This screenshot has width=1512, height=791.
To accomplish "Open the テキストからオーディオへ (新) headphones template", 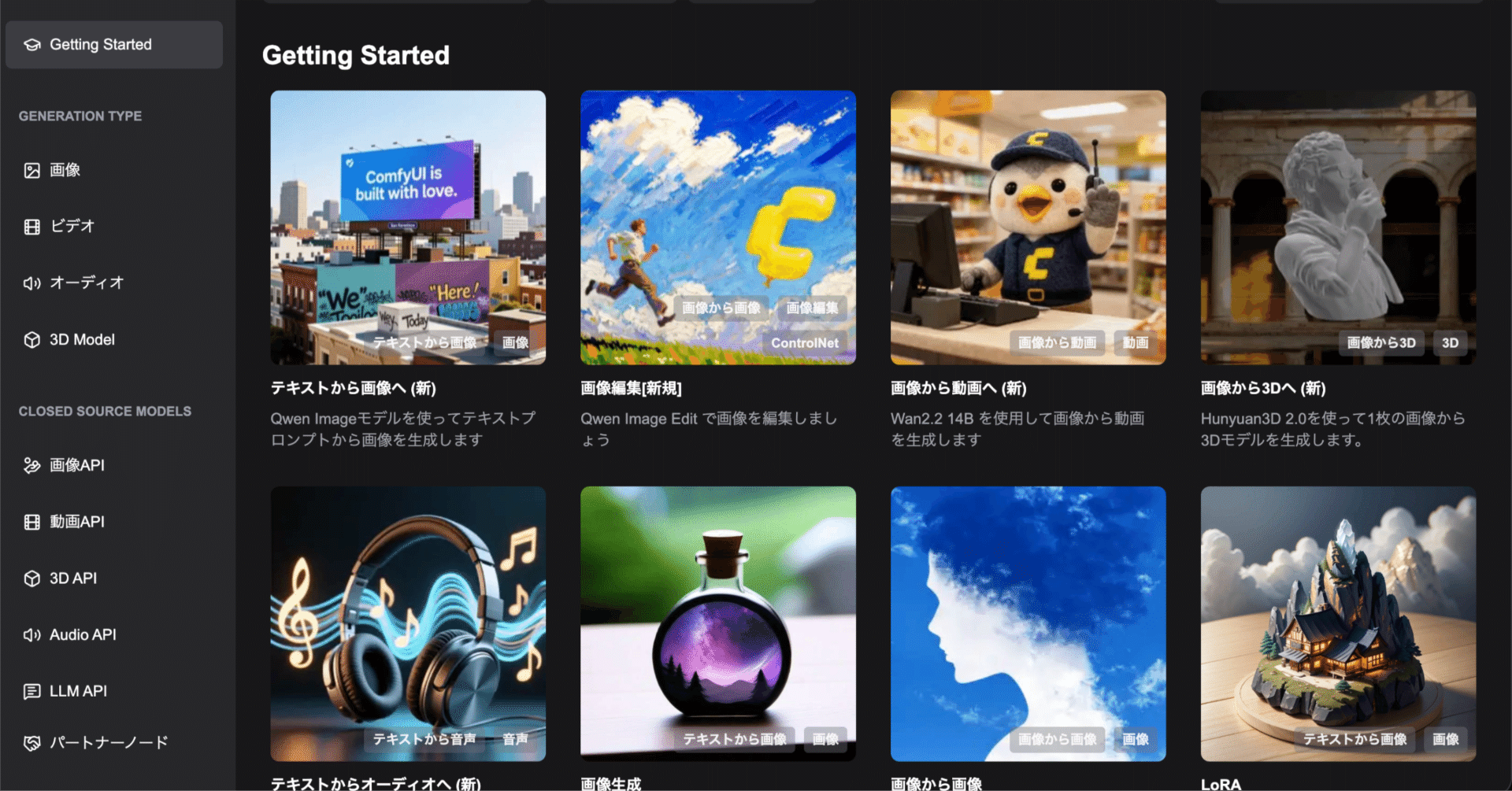I will [408, 623].
